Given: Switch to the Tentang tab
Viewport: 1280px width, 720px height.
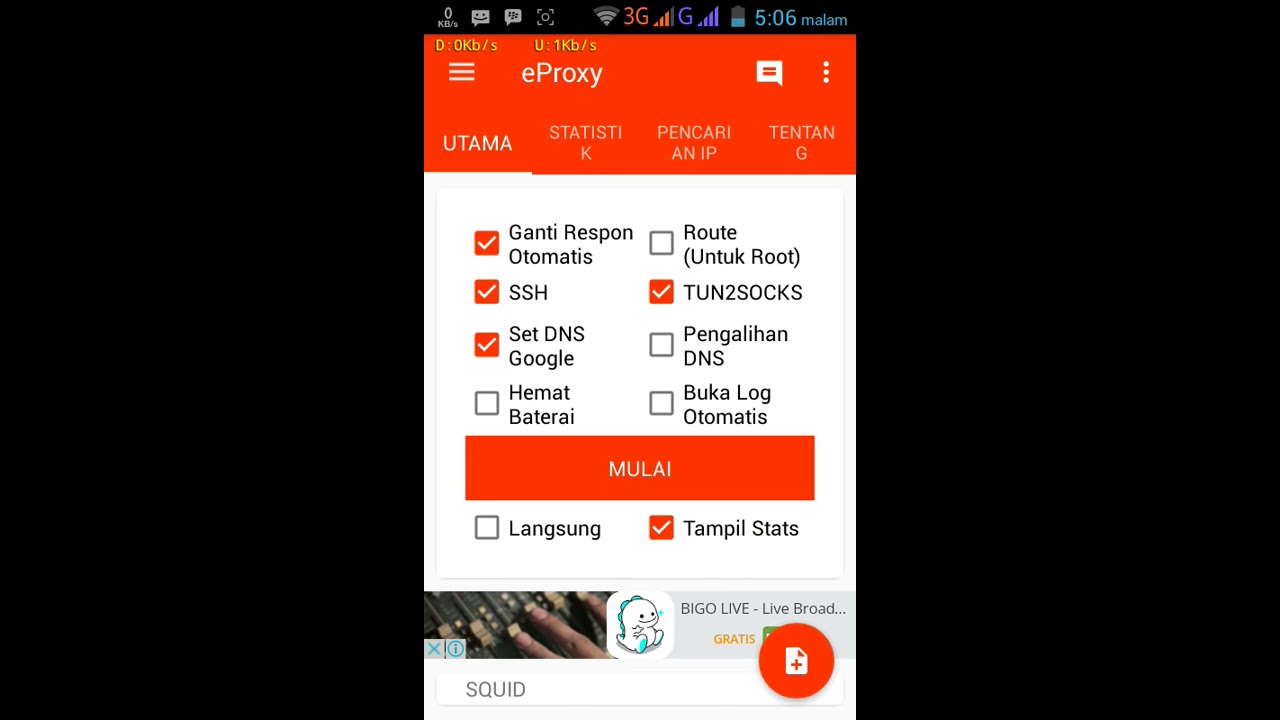Looking at the screenshot, I should click(x=801, y=143).
